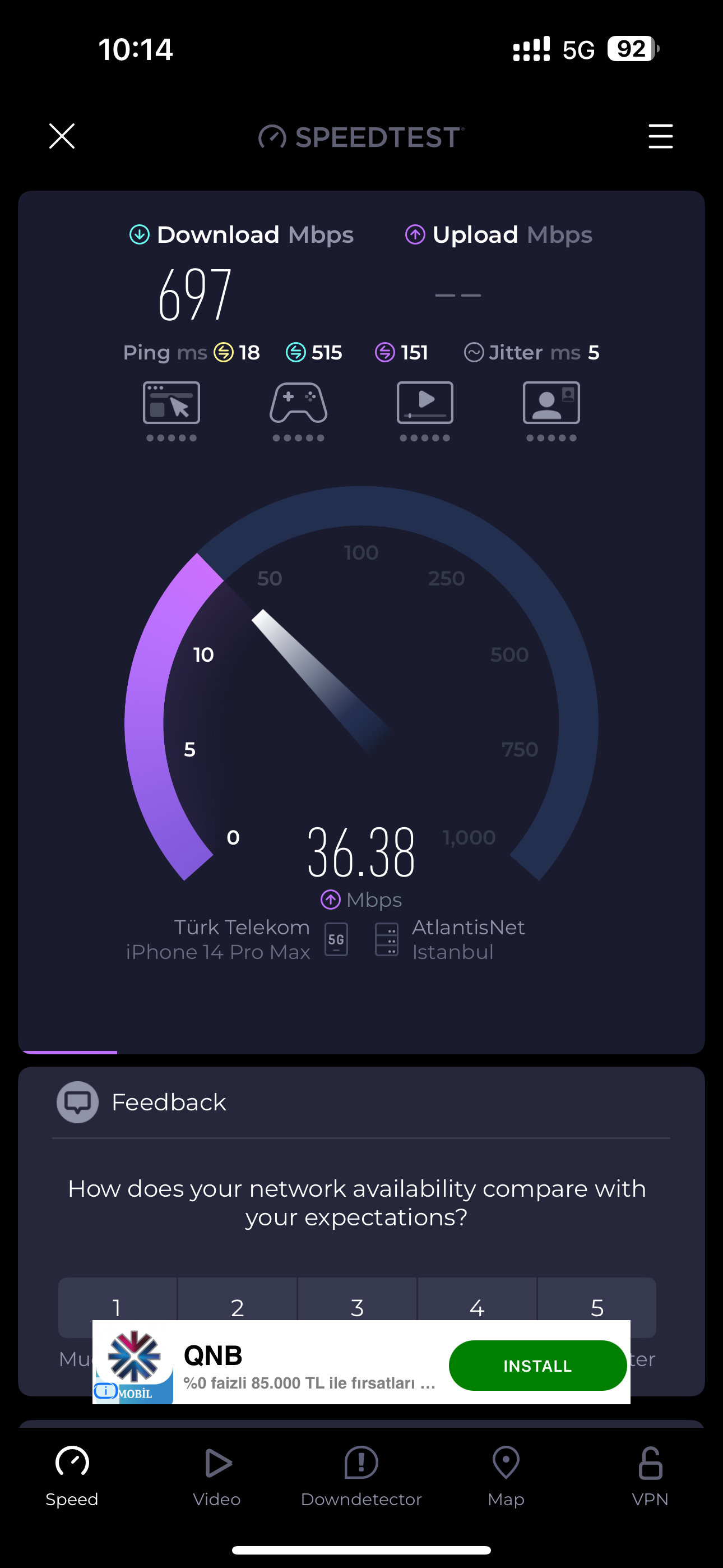Tap the video streaming quality icon
723x1568 pixels.
point(425,411)
